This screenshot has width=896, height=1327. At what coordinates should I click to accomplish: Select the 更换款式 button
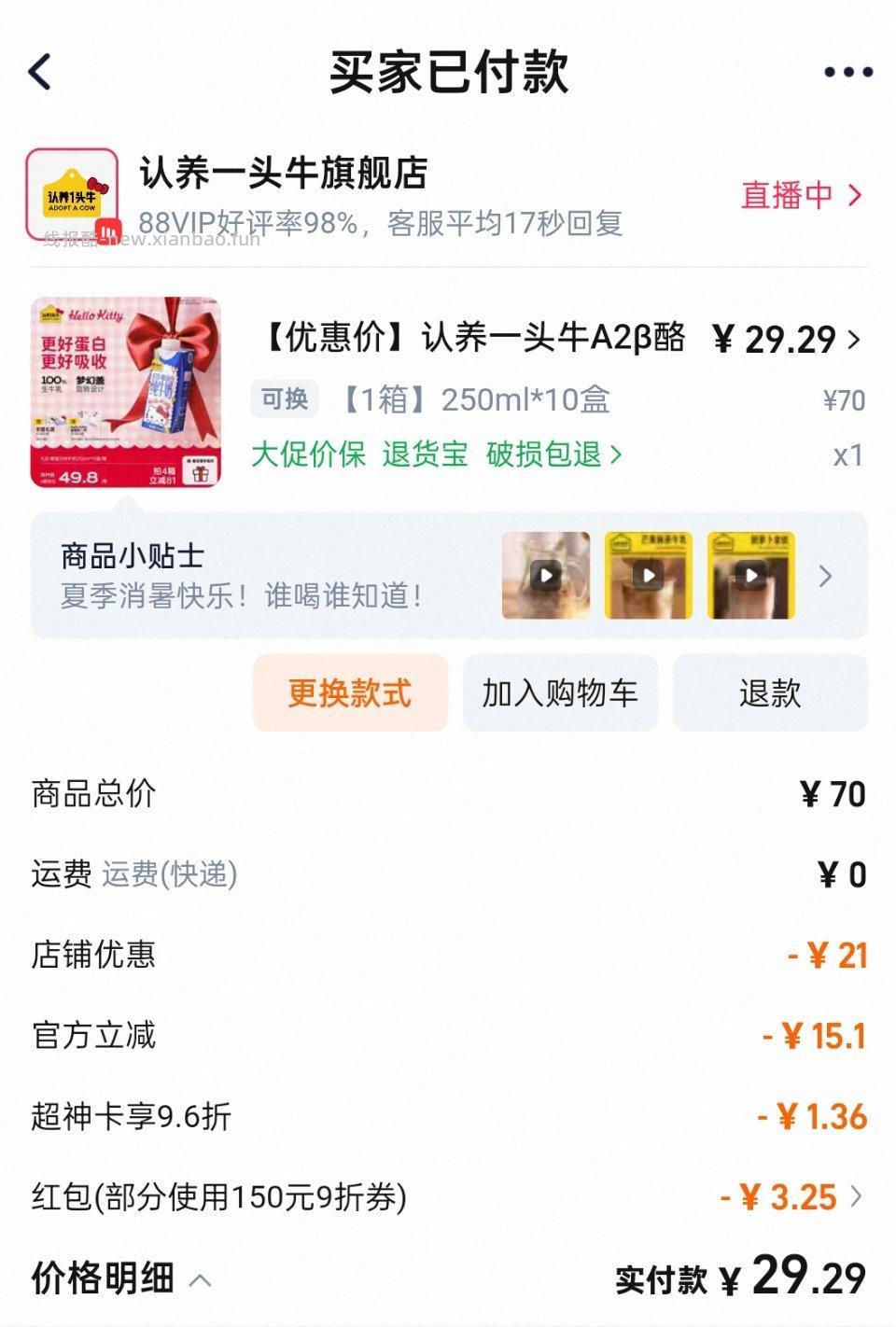point(350,692)
